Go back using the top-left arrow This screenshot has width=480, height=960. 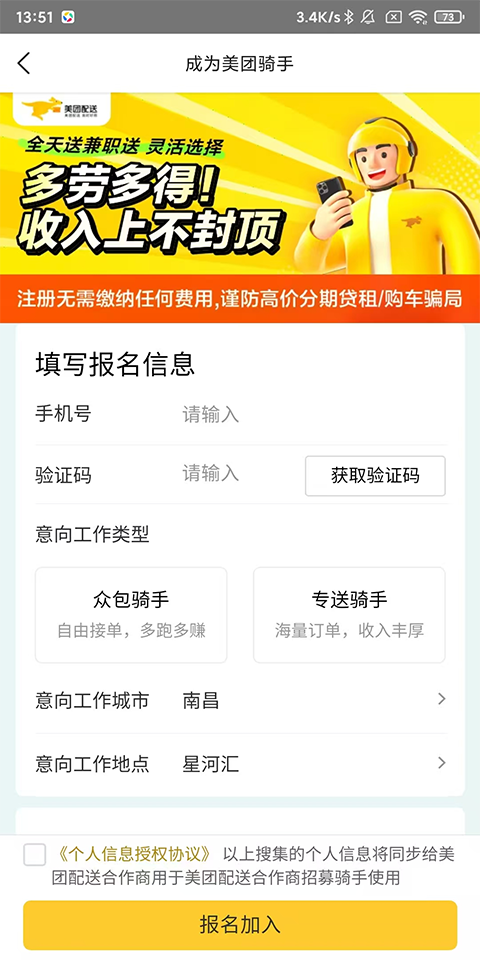pyautogui.click(x=23, y=63)
